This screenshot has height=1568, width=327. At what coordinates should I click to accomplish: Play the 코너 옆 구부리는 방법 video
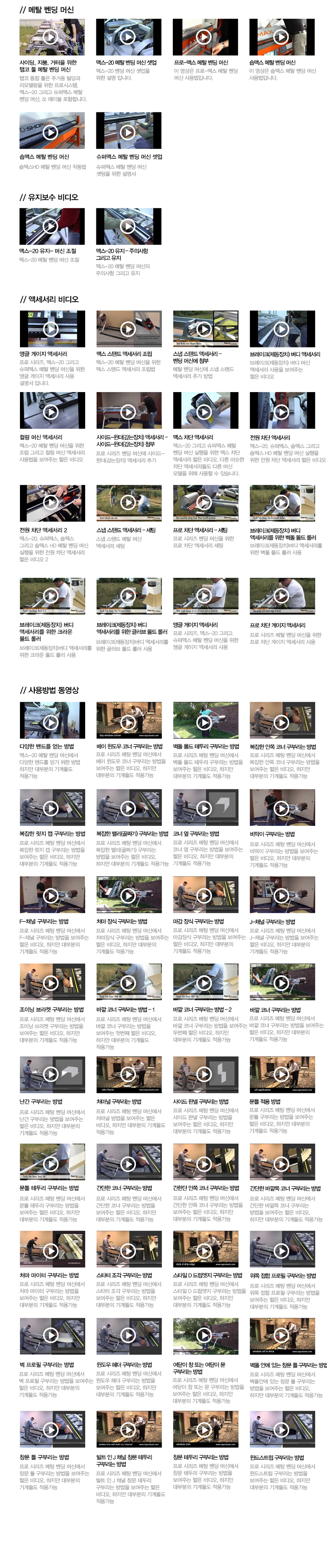point(205,808)
